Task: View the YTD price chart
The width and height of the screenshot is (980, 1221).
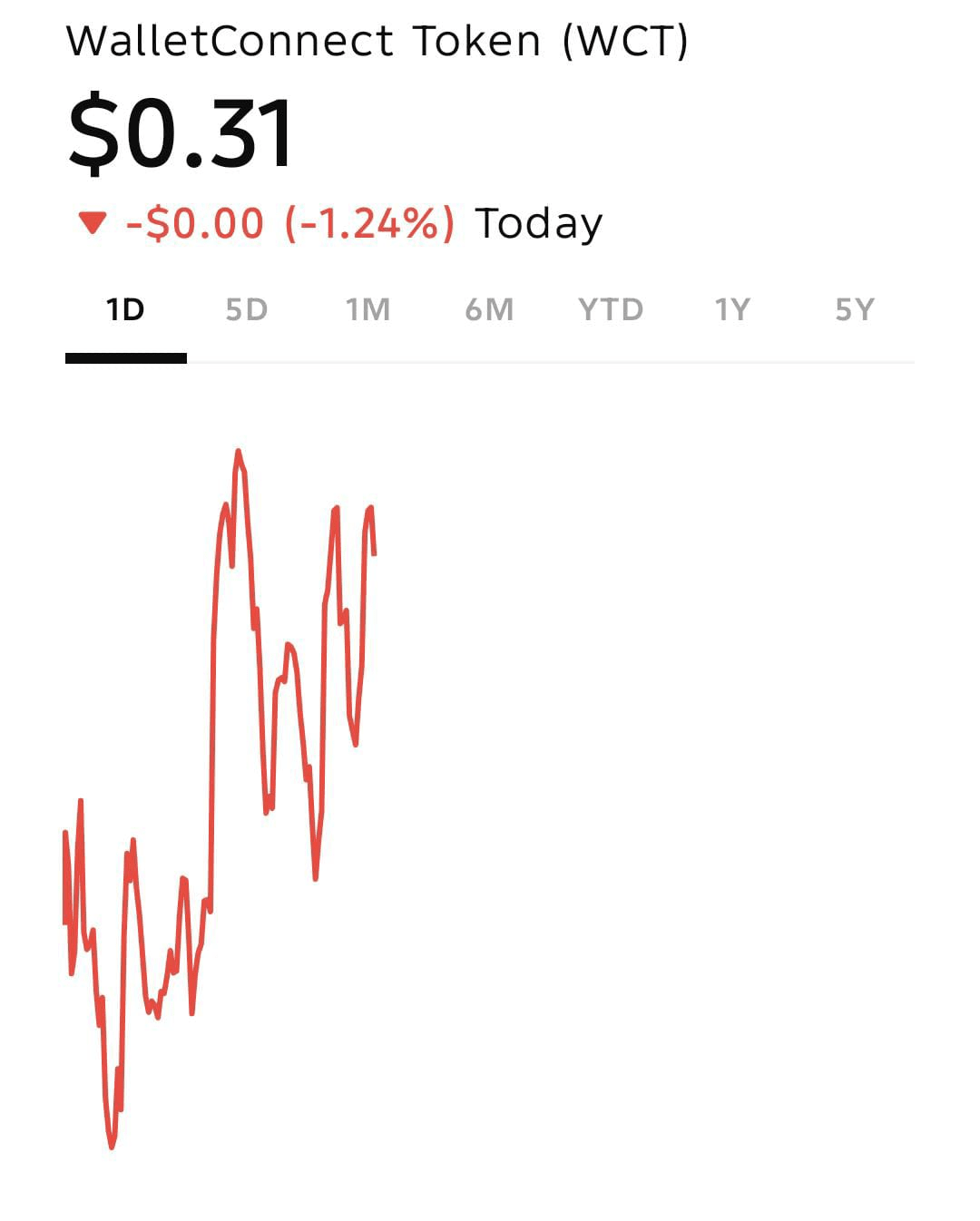Action: 611,310
